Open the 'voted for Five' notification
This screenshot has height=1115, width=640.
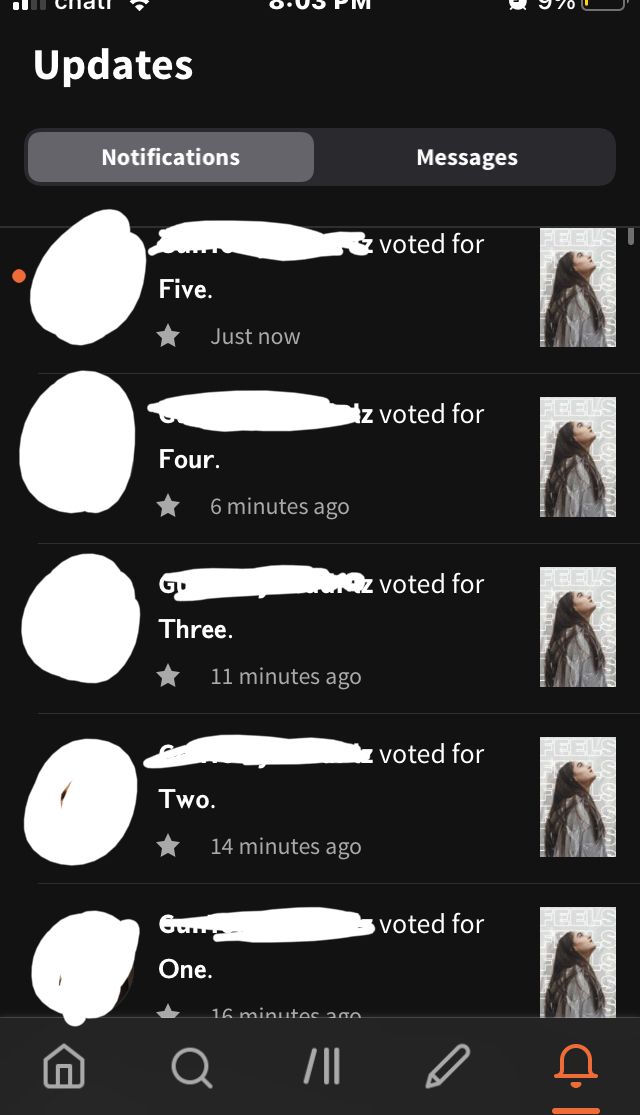[320, 289]
